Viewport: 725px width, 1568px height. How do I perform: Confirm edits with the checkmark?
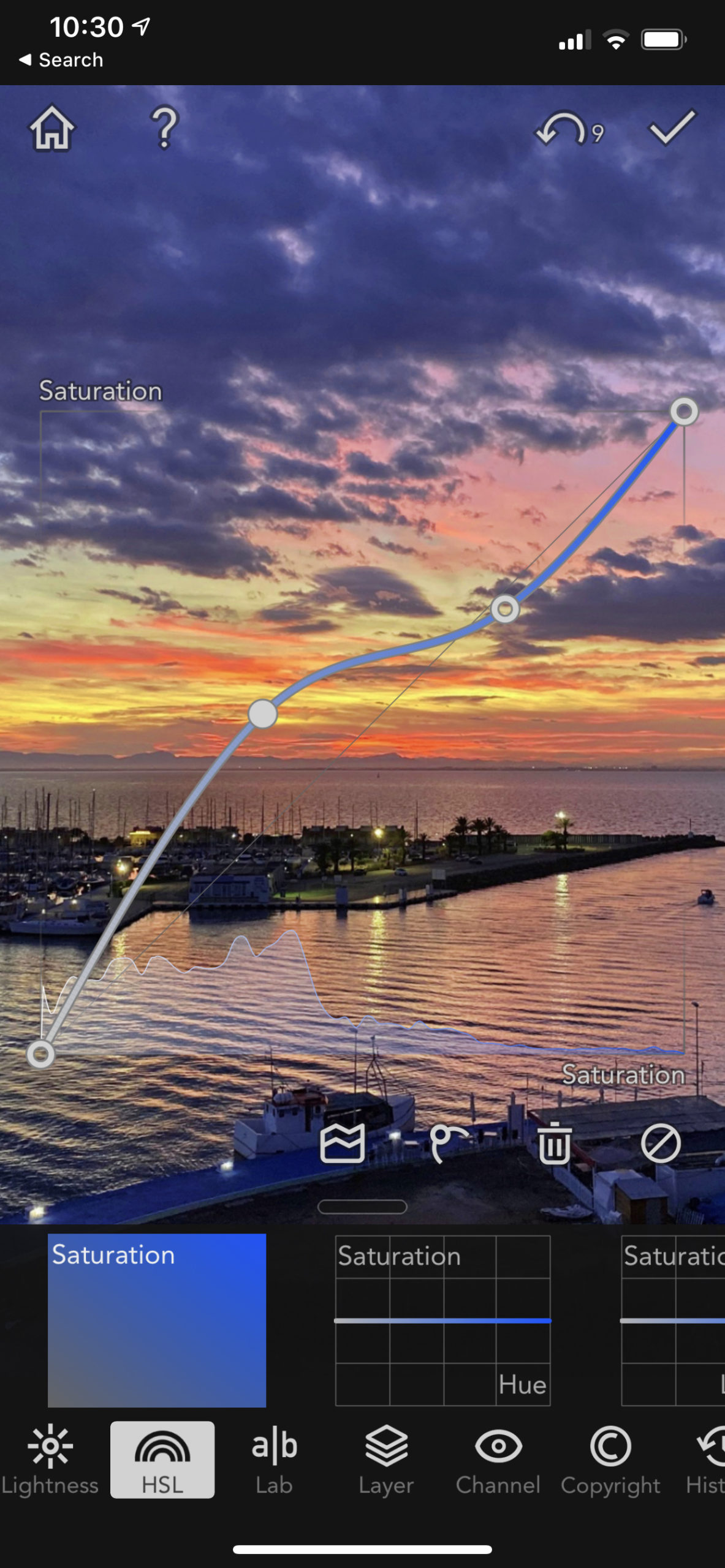(672, 127)
